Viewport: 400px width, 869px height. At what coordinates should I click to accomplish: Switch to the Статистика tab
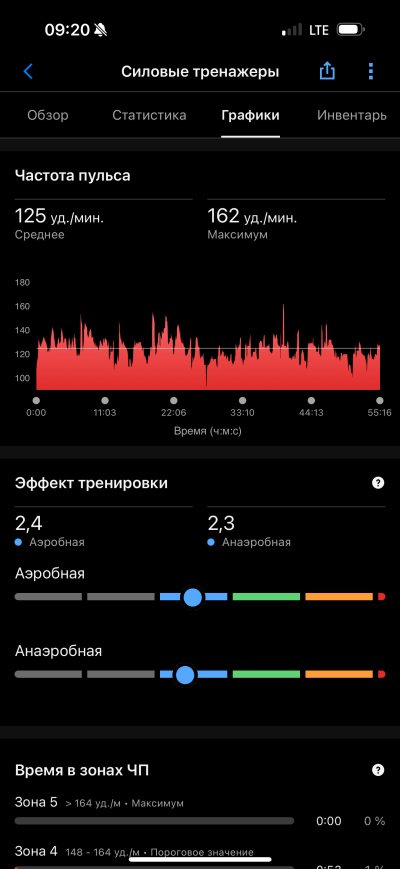(x=149, y=115)
